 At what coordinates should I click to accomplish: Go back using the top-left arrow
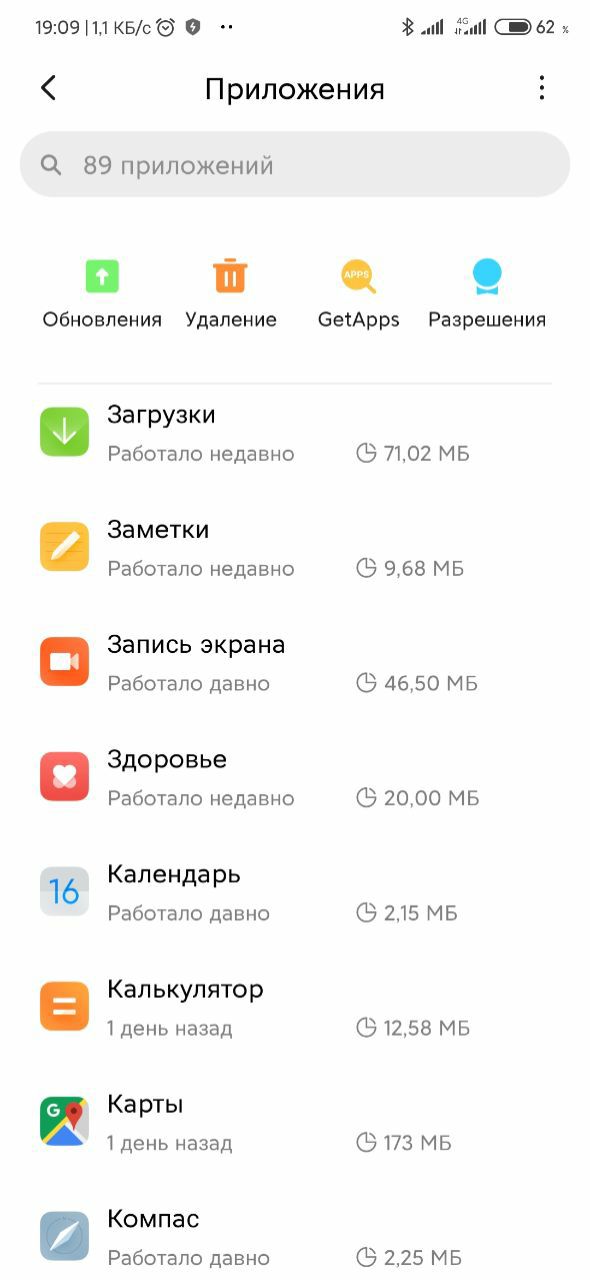[48, 88]
